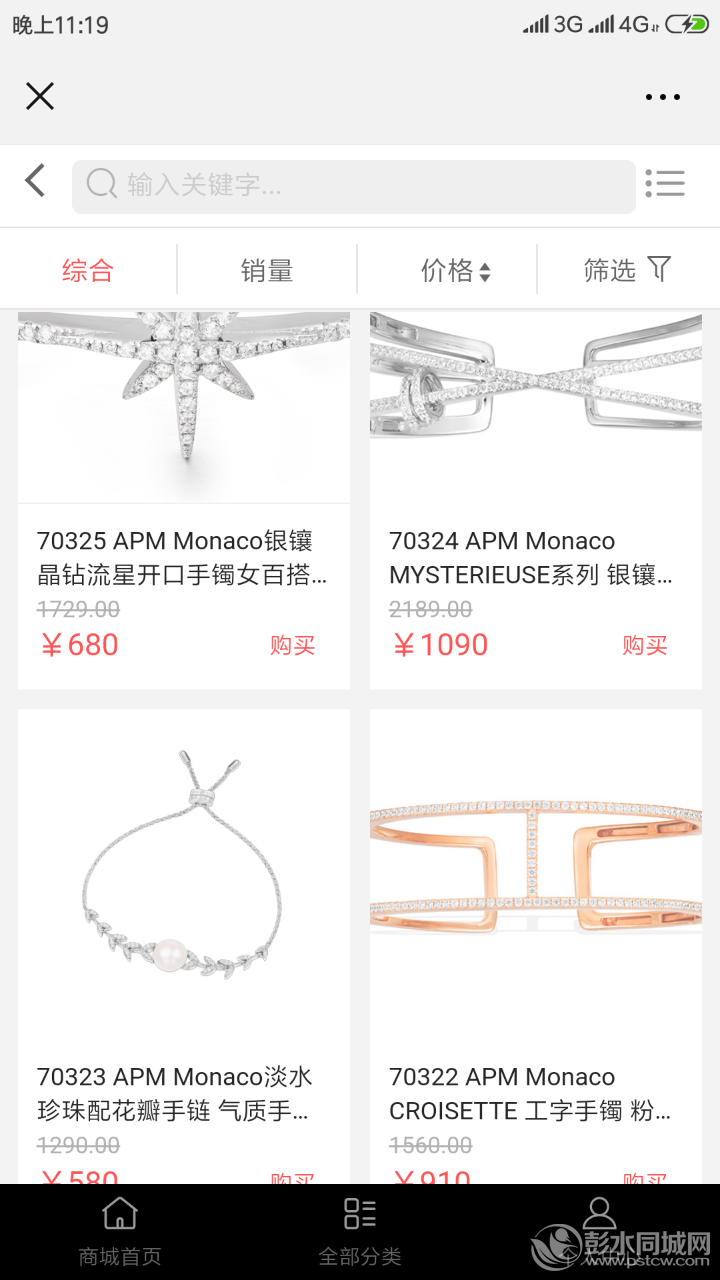This screenshot has height=1280, width=720.
Task: Buy the ¥680 star bangle
Action: pyautogui.click(x=292, y=646)
